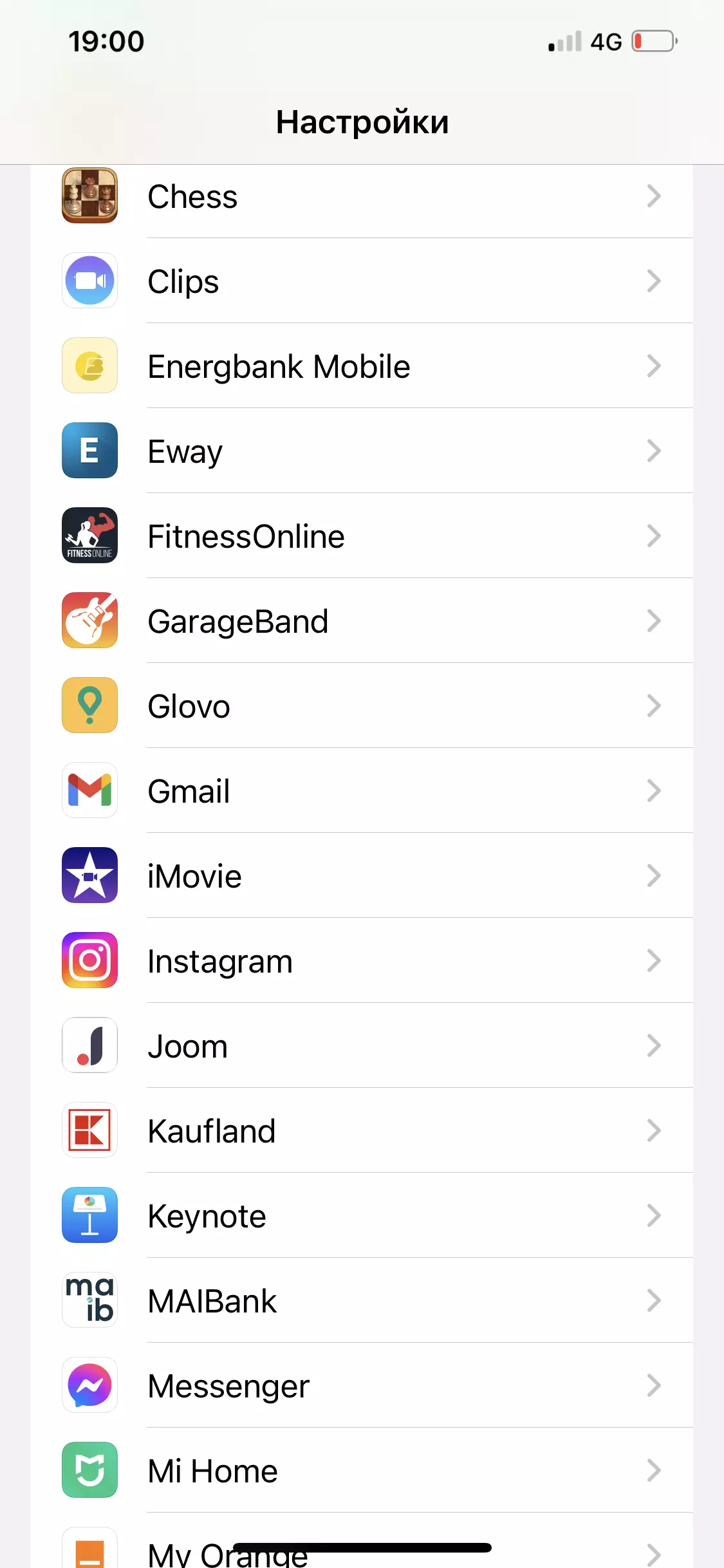The image size is (724, 1568).
Task: Open Clips settings row
Action: pyautogui.click(x=360, y=282)
